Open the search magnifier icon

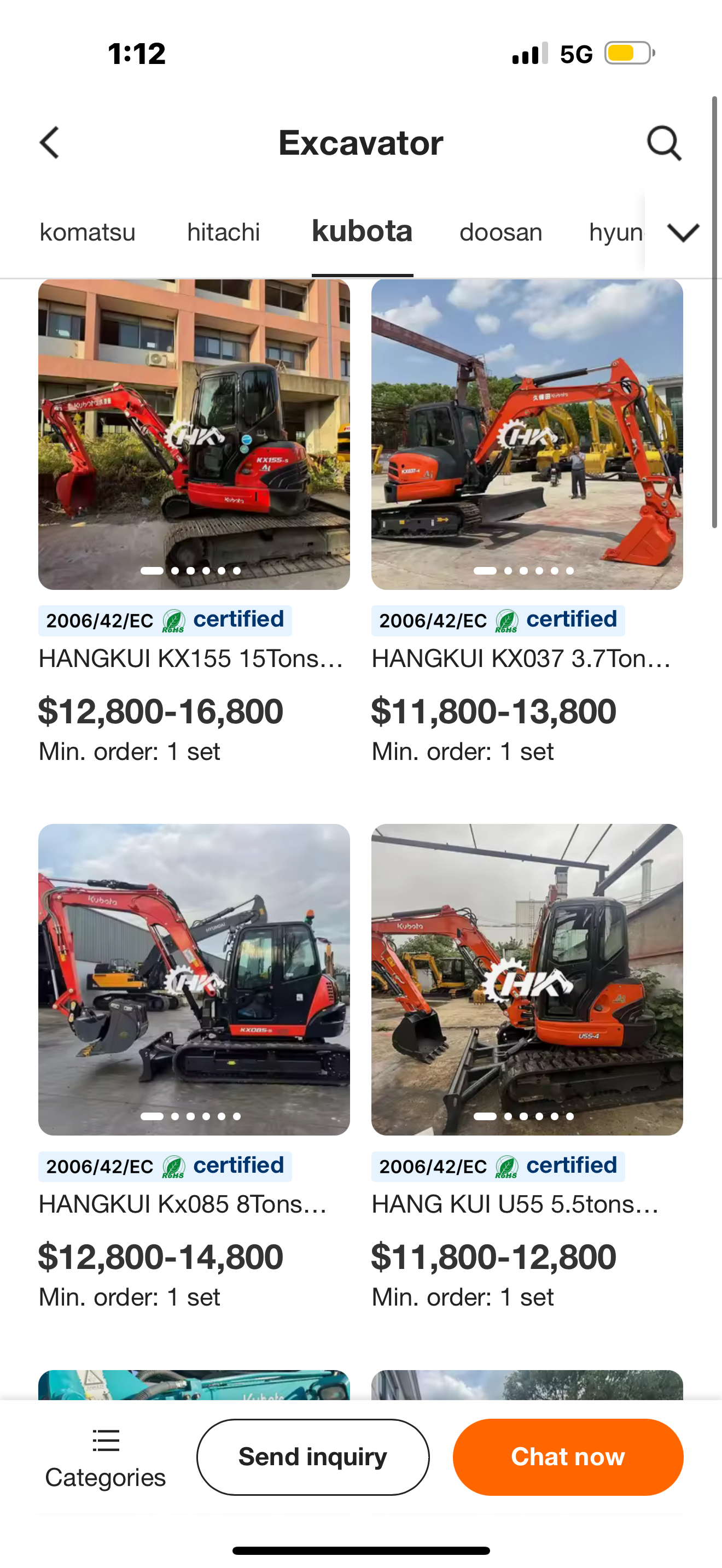point(663,143)
